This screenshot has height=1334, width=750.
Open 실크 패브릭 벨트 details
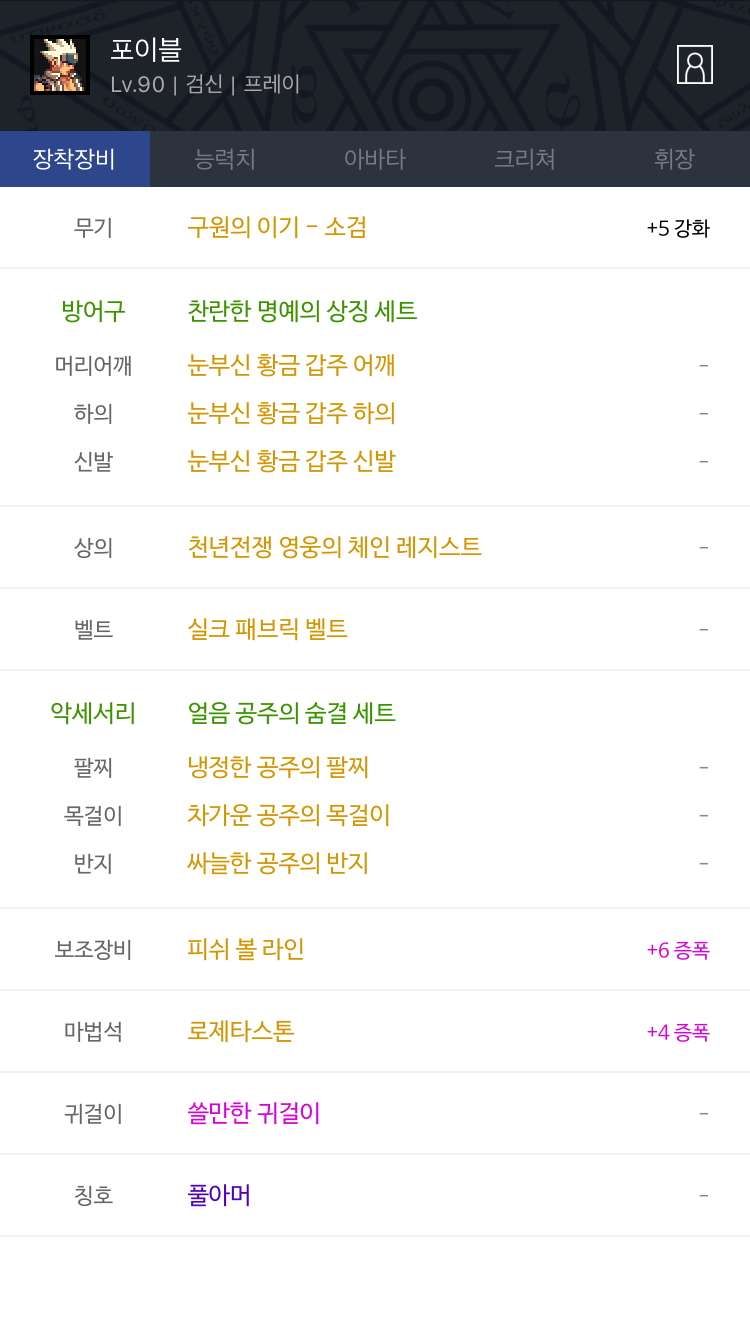coord(375,629)
